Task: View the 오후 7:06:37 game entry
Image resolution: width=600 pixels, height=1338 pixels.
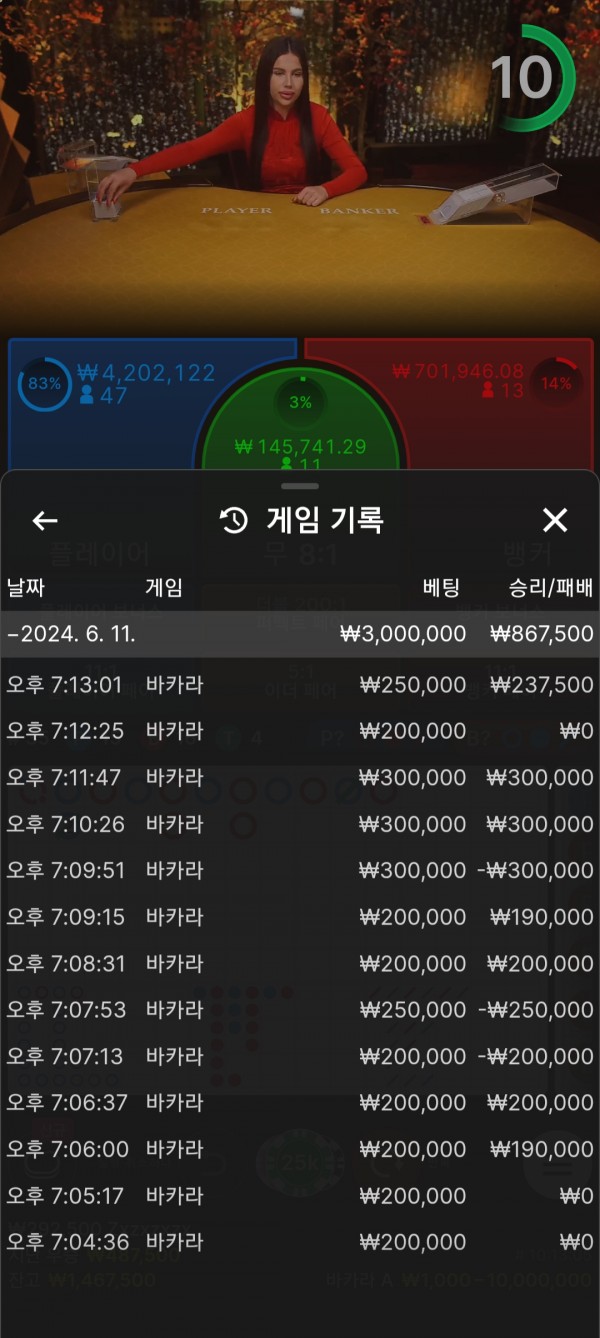Action: pos(300,1102)
